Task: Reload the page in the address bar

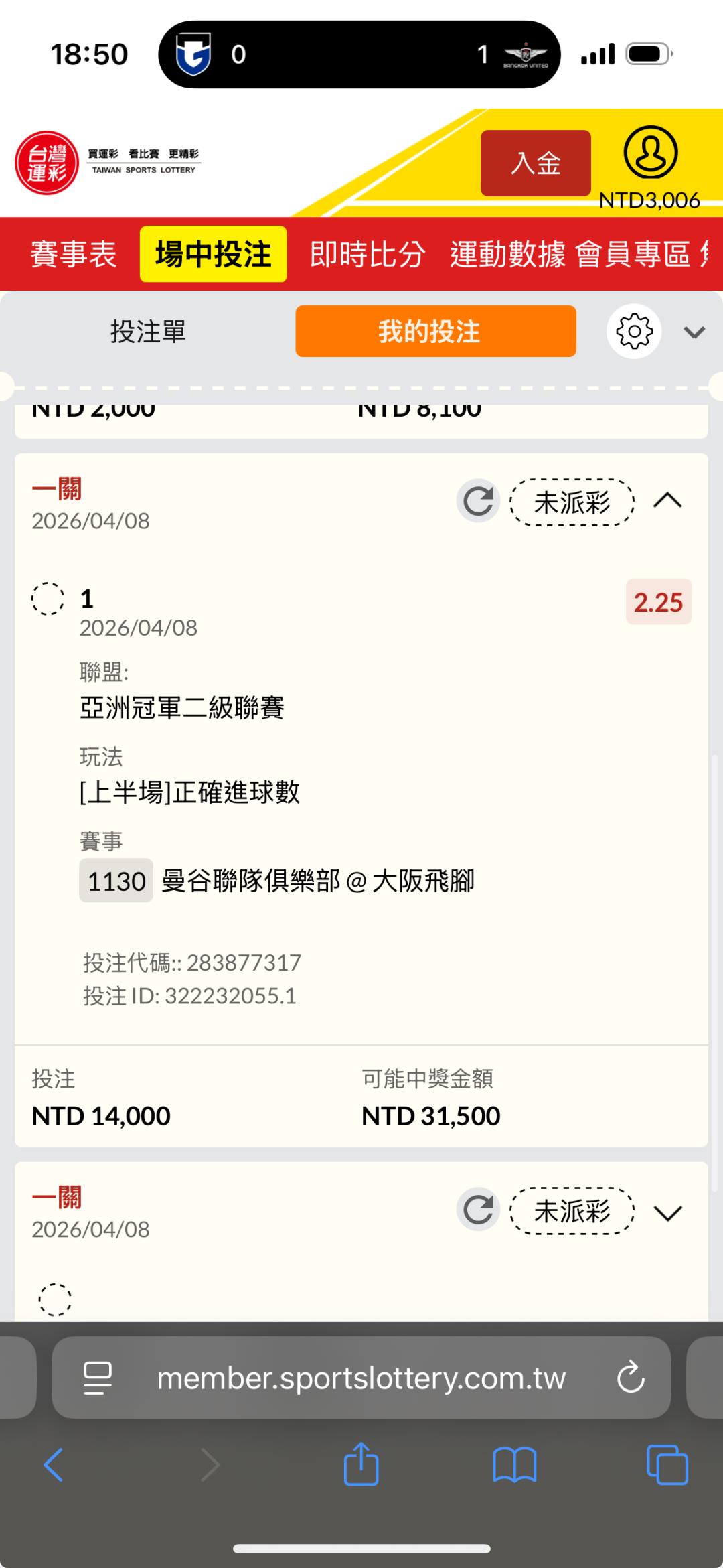Action: pos(631,1378)
